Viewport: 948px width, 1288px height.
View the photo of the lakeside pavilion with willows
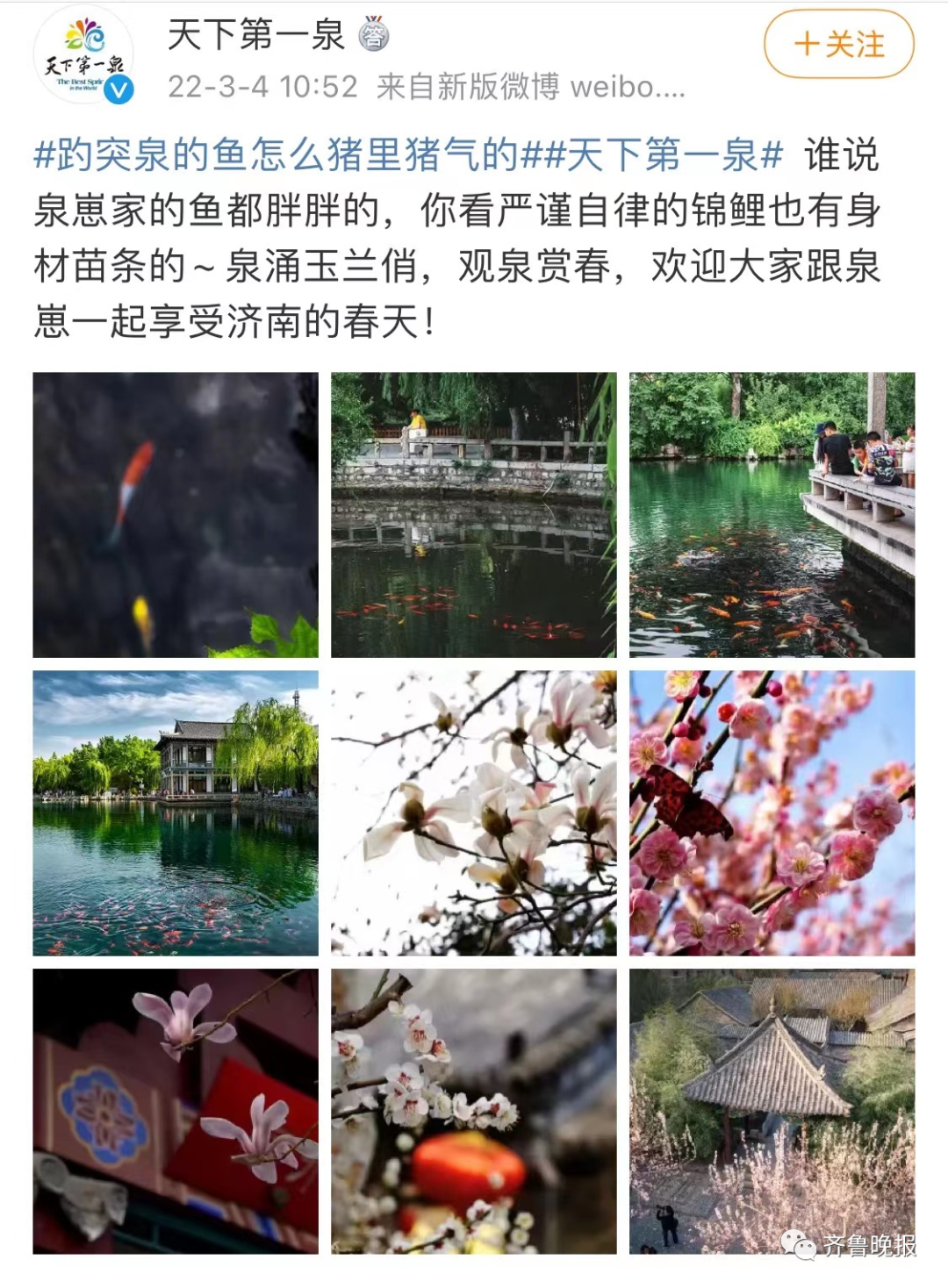click(176, 813)
